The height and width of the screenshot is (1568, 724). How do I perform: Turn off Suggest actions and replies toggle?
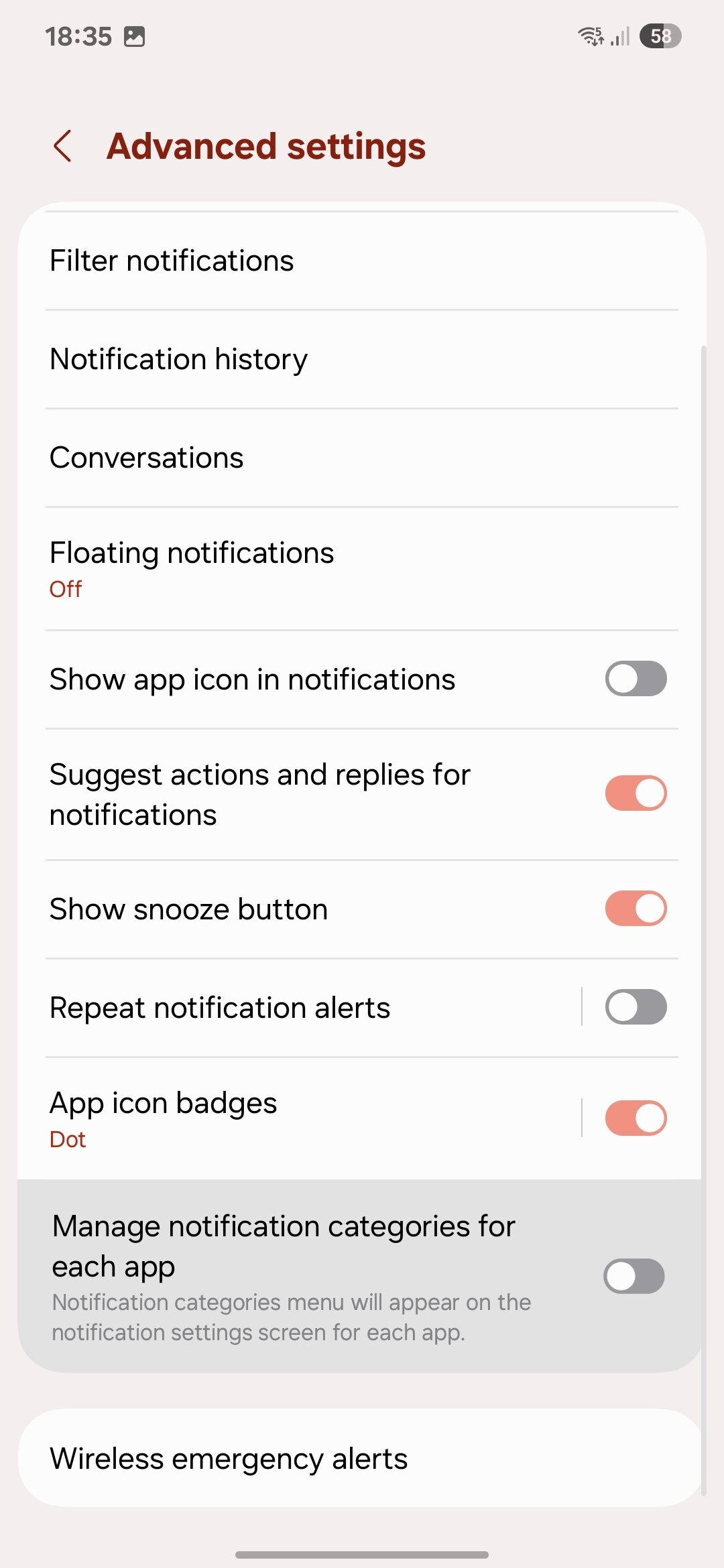point(636,793)
